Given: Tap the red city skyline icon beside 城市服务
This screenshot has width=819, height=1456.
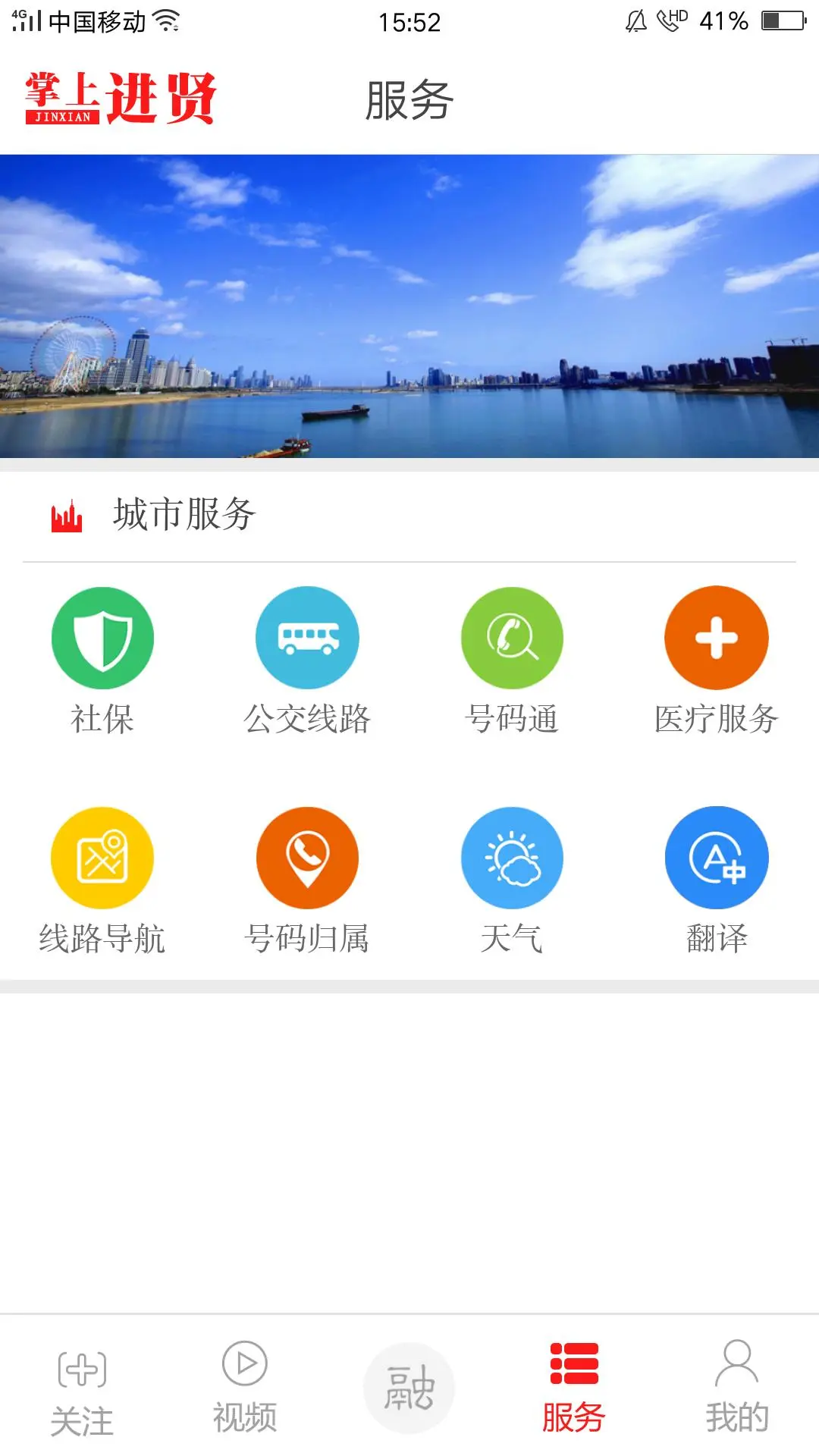Looking at the screenshot, I should [x=66, y=514].
